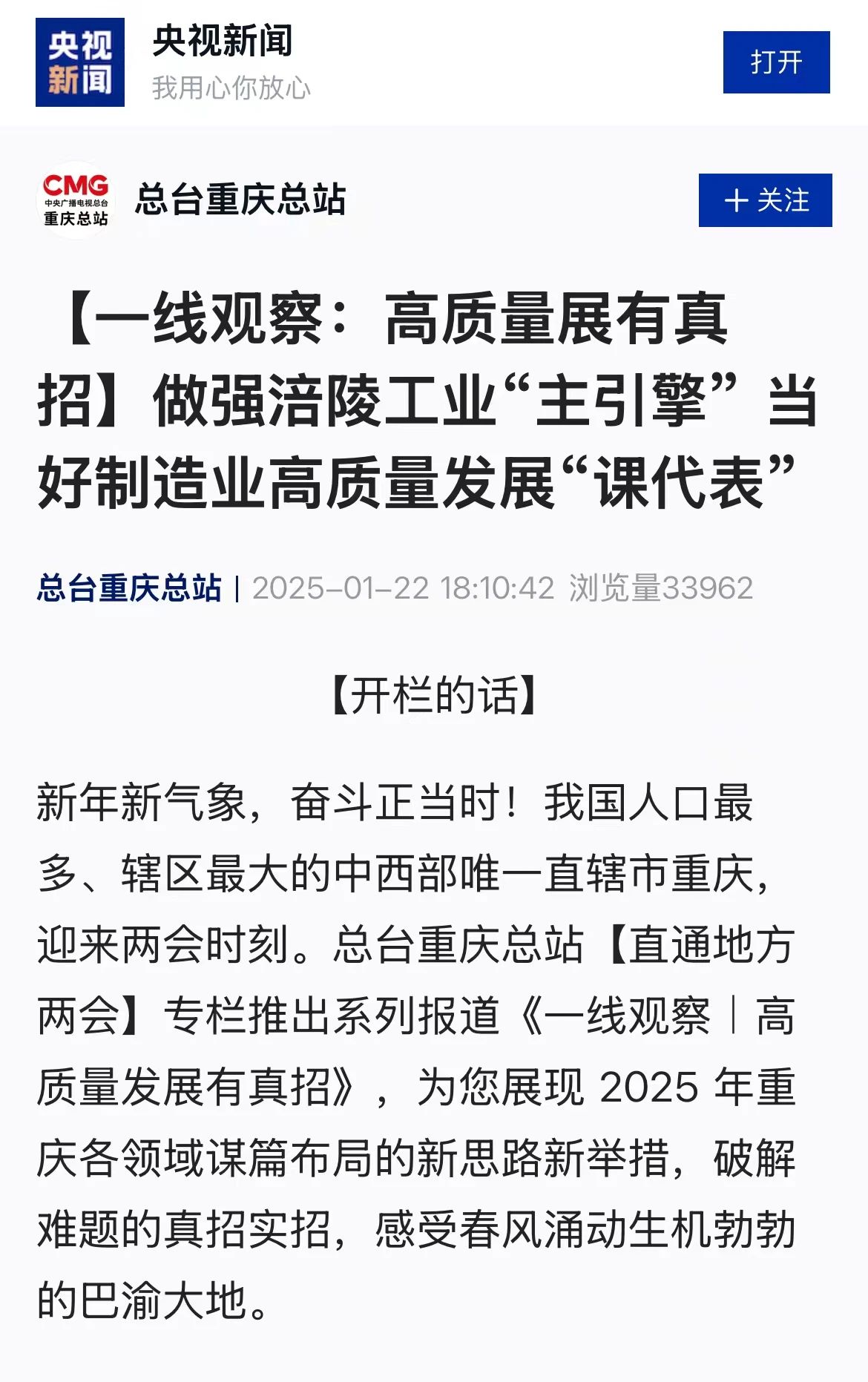Open the 总台重庆总站 account avatar
Viewport: 868px width, 1382px height.
[x=76, y=200]
